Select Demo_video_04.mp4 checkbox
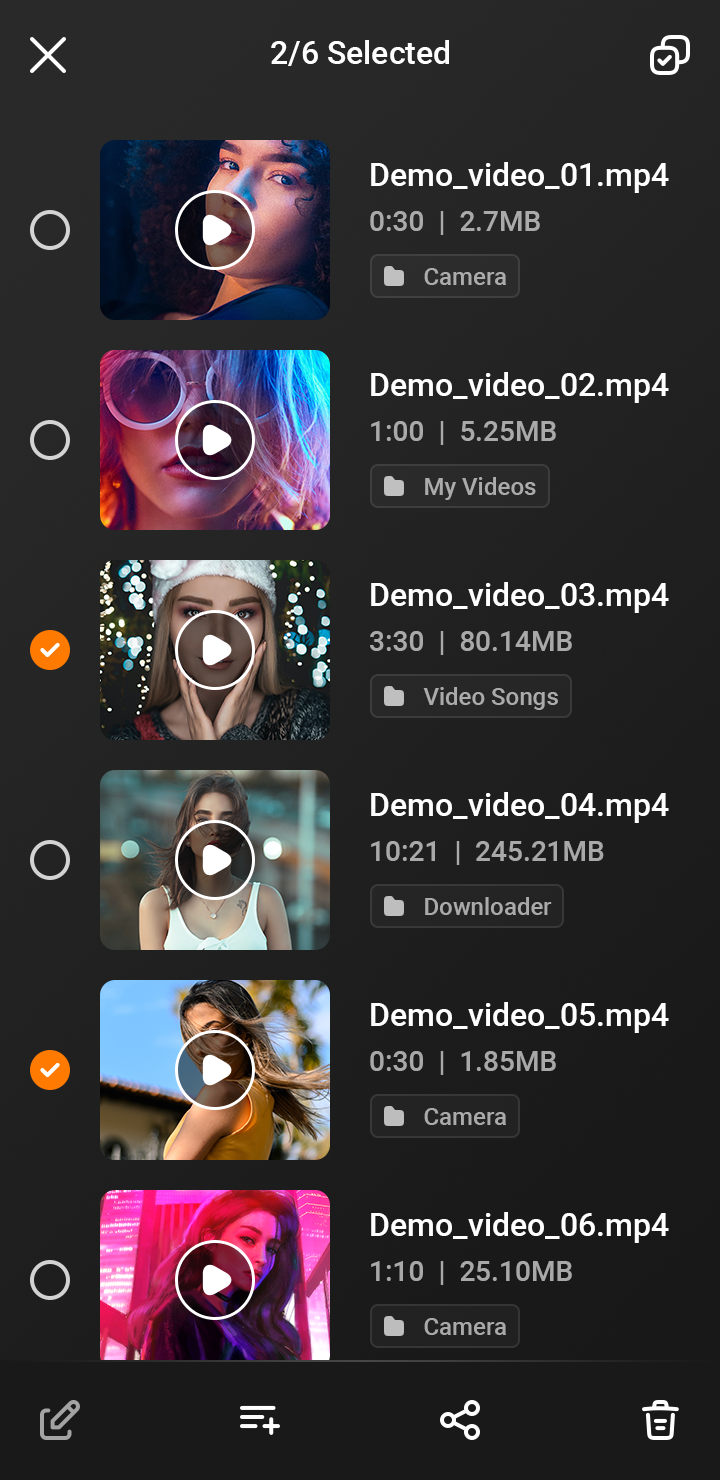Viewport: 720px width, 1480px height. pyautogui.click(x=50, y=860)
